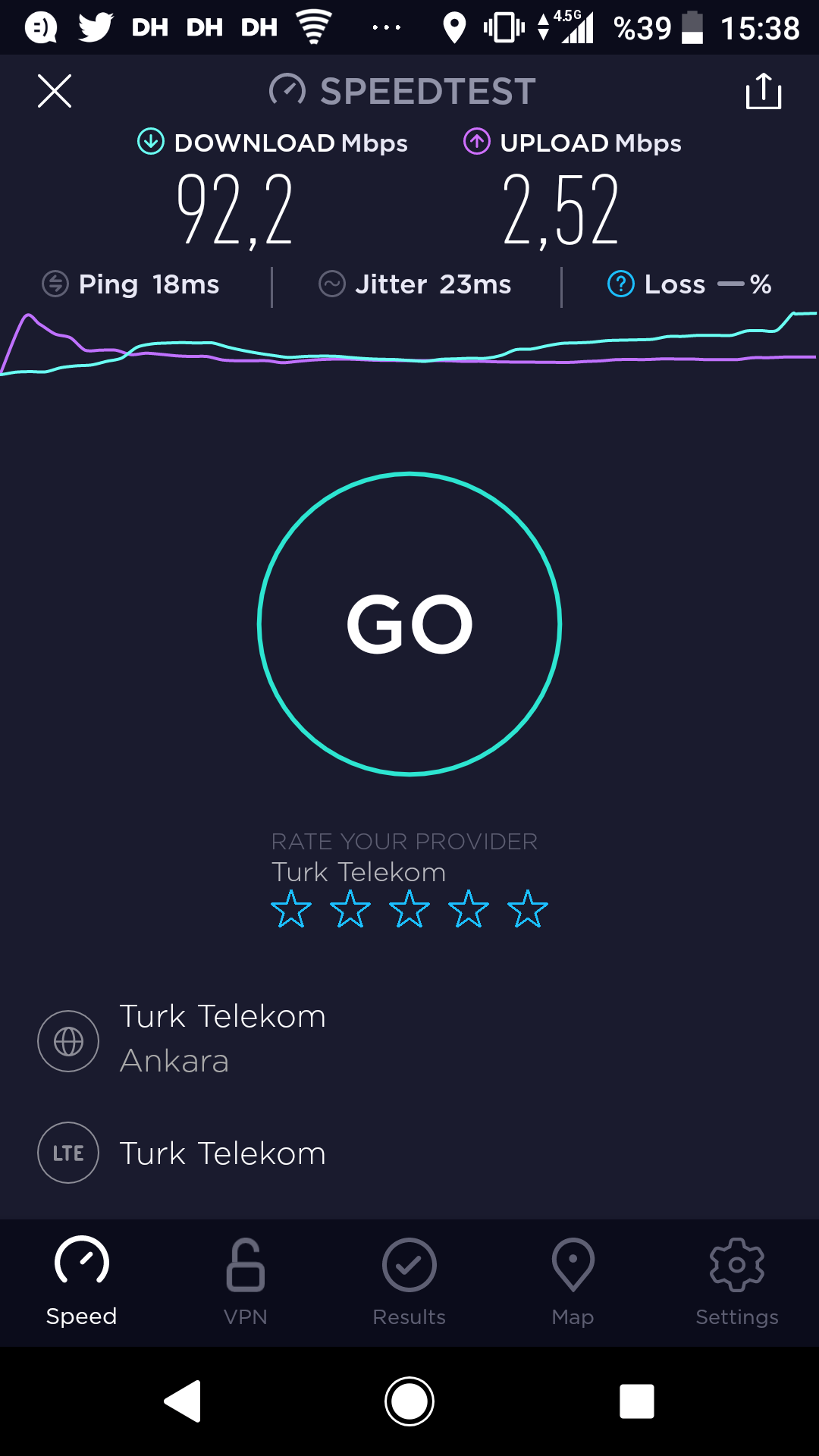Viewport: 819px width, 1456px height.
Task: Start a new test with GO
Action: tap(409, 624)
